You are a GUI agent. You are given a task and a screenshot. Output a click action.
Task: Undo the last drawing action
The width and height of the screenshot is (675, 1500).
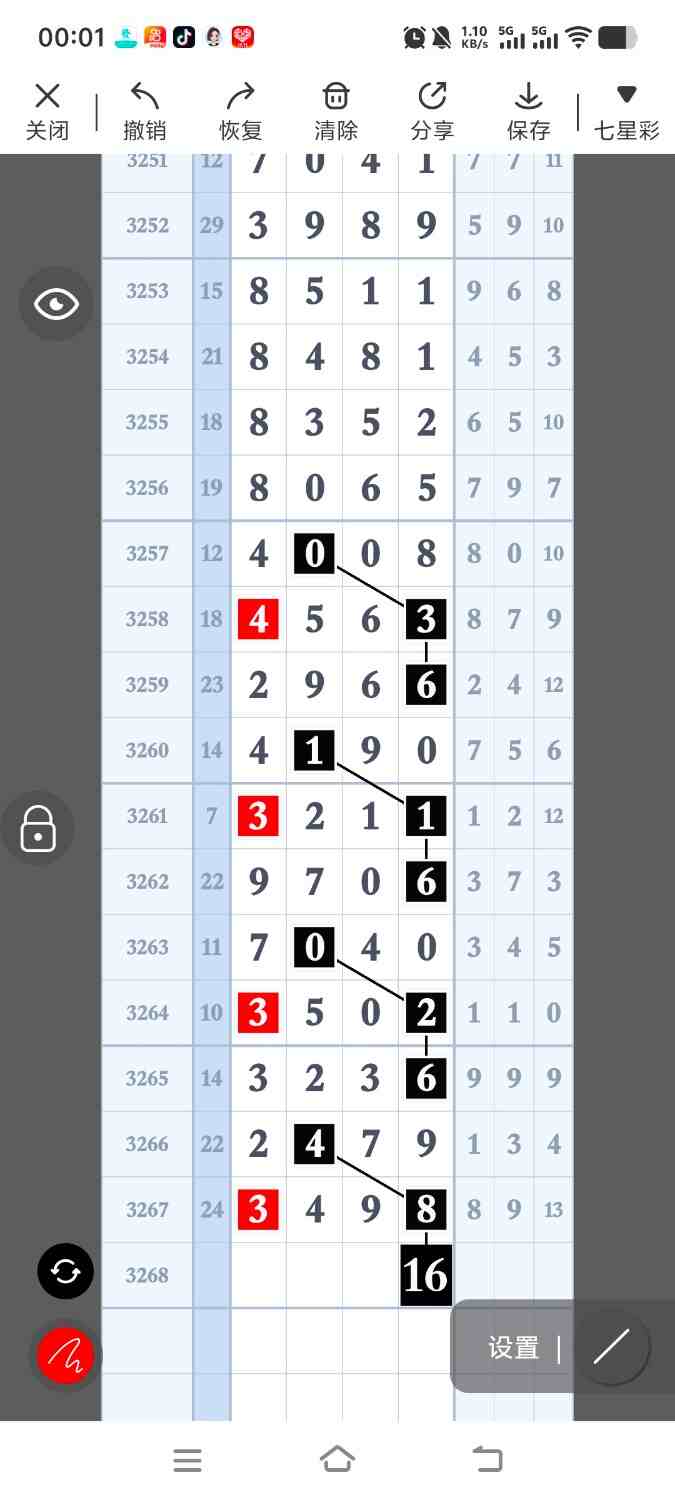pyautogui.click(x=145, y=112)
